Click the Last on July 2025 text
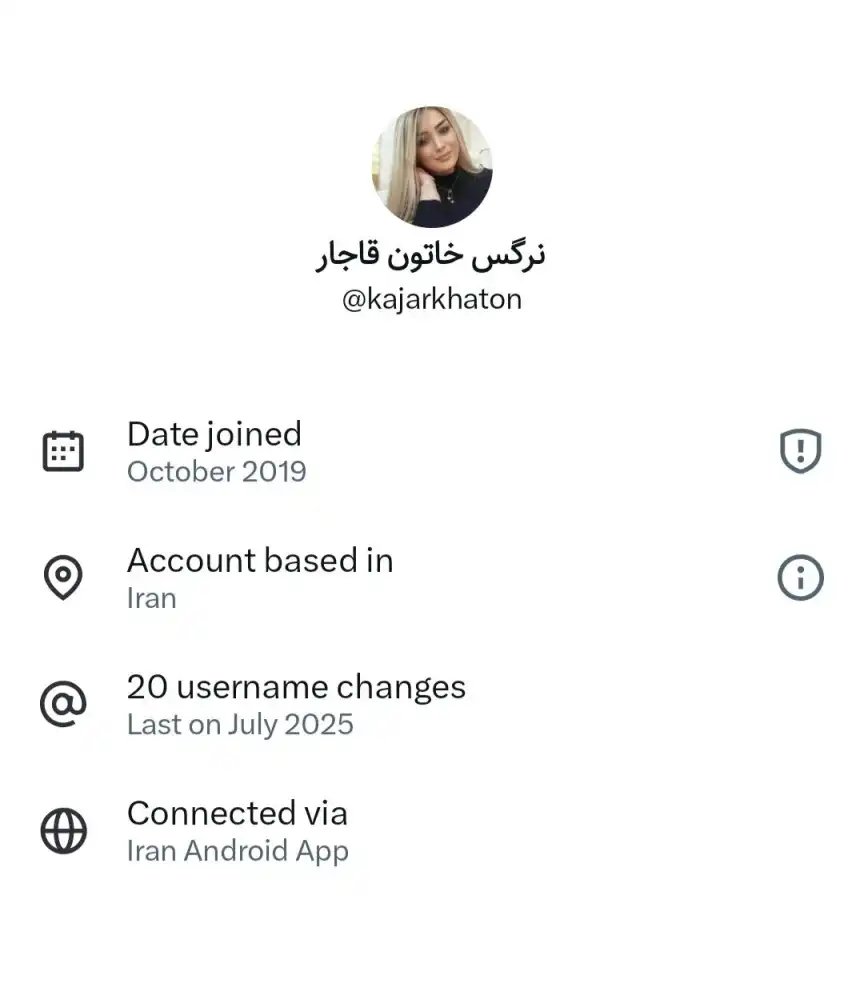Image resolution: width=864 pixels, height=999 pixels. point(240,724)
